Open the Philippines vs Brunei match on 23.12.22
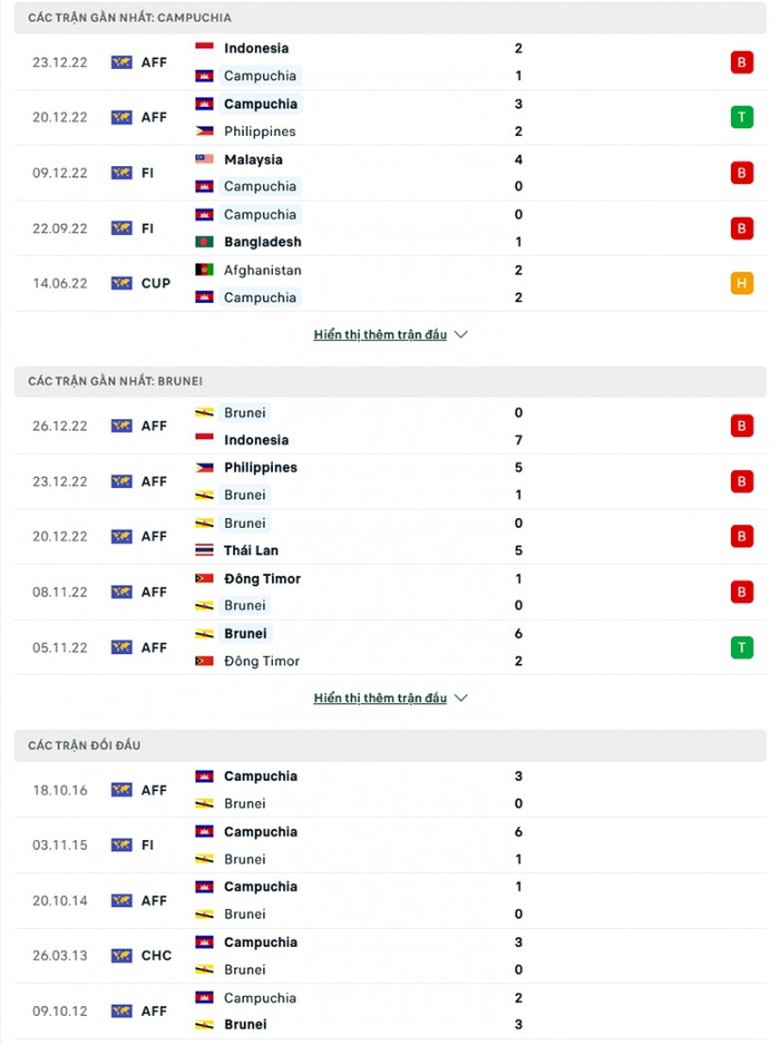This screenshot has width=780, height=1045. coord(390,481)
